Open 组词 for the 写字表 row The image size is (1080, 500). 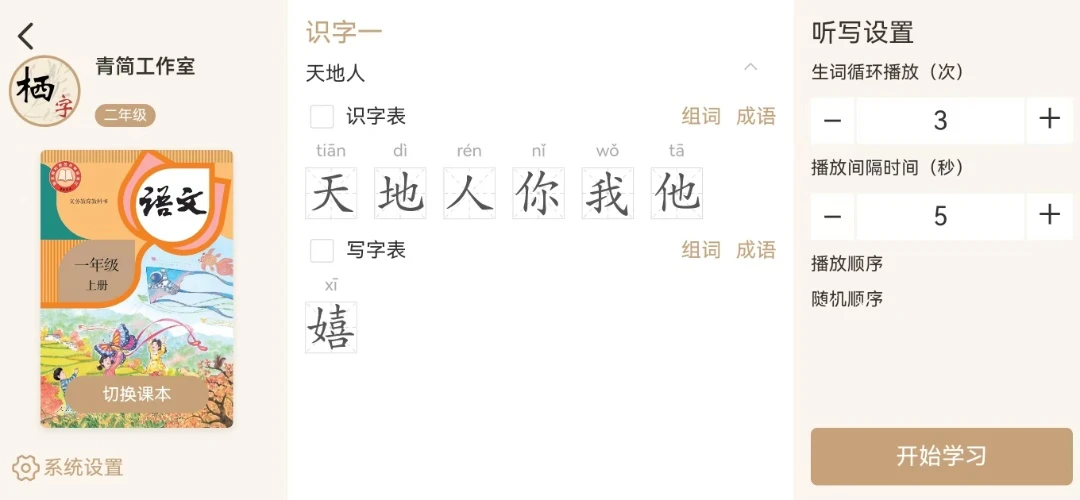(701, 250)
